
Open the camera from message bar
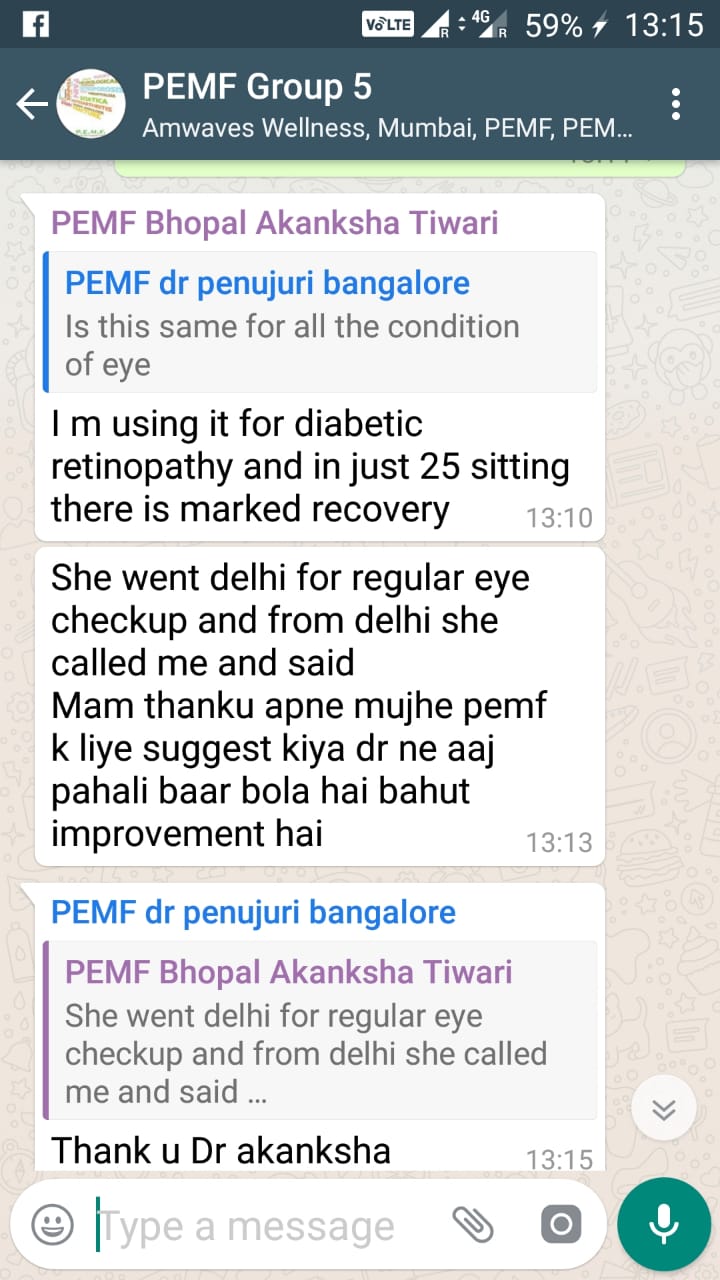click(560, 1224)
